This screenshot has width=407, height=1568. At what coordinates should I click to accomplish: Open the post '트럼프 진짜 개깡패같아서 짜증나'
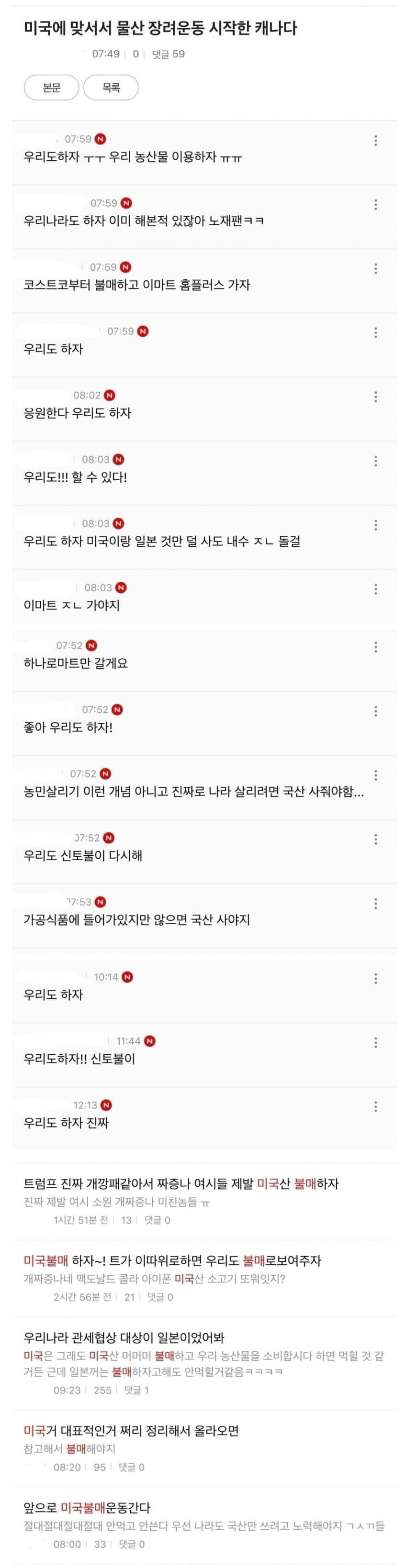pos(181,1183)
